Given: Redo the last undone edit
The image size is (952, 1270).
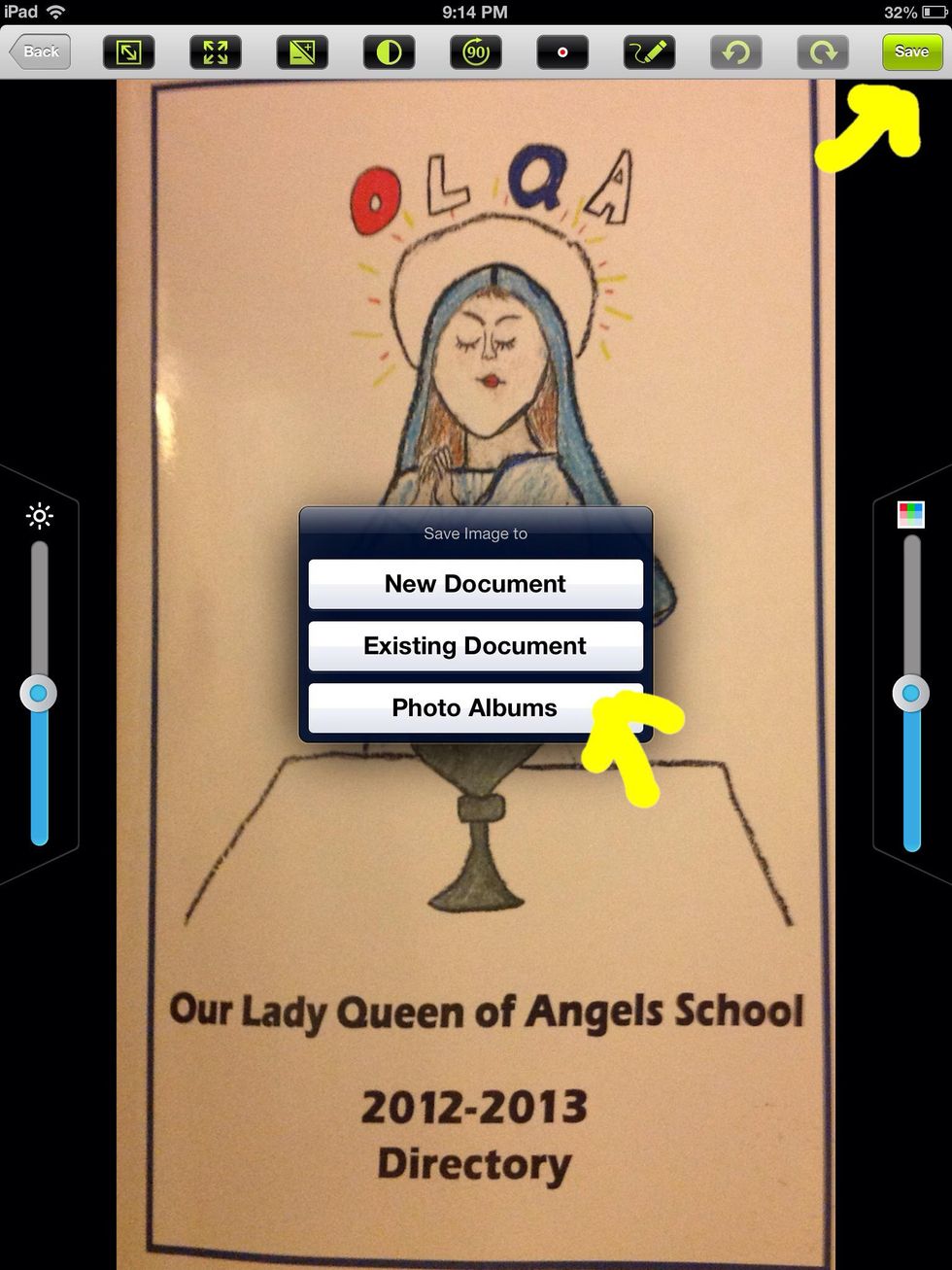Looking at the screenshot, I should point(823,51).
